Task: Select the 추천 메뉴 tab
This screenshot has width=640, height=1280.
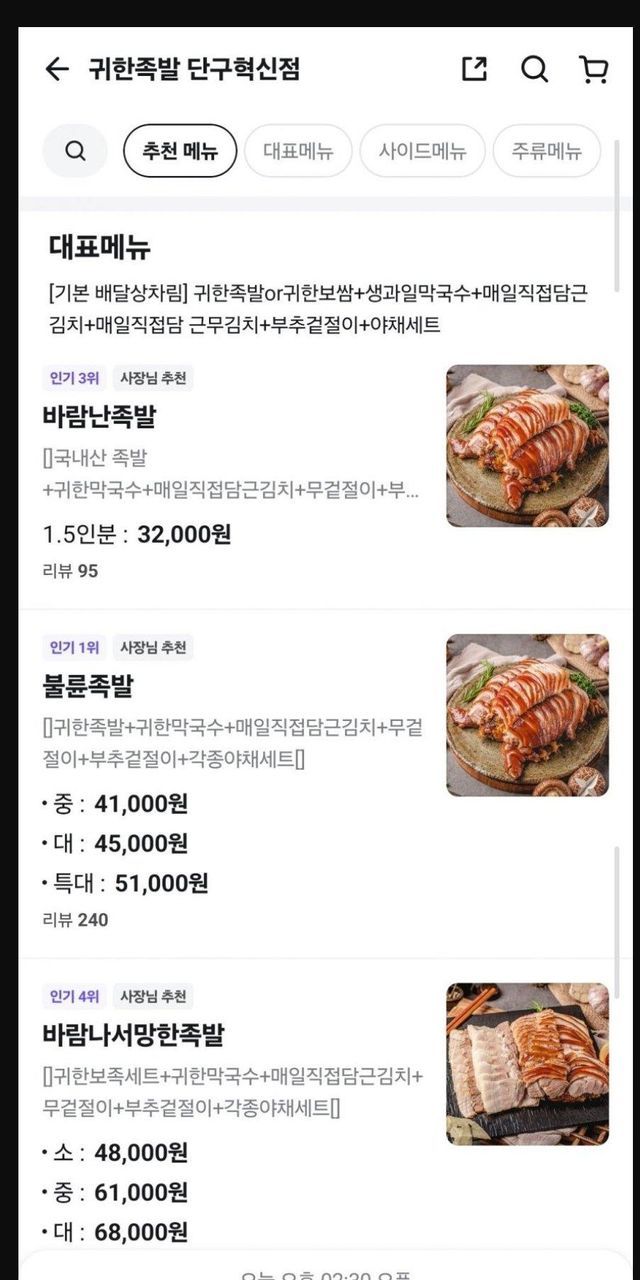Action: [x=180, y=151]
